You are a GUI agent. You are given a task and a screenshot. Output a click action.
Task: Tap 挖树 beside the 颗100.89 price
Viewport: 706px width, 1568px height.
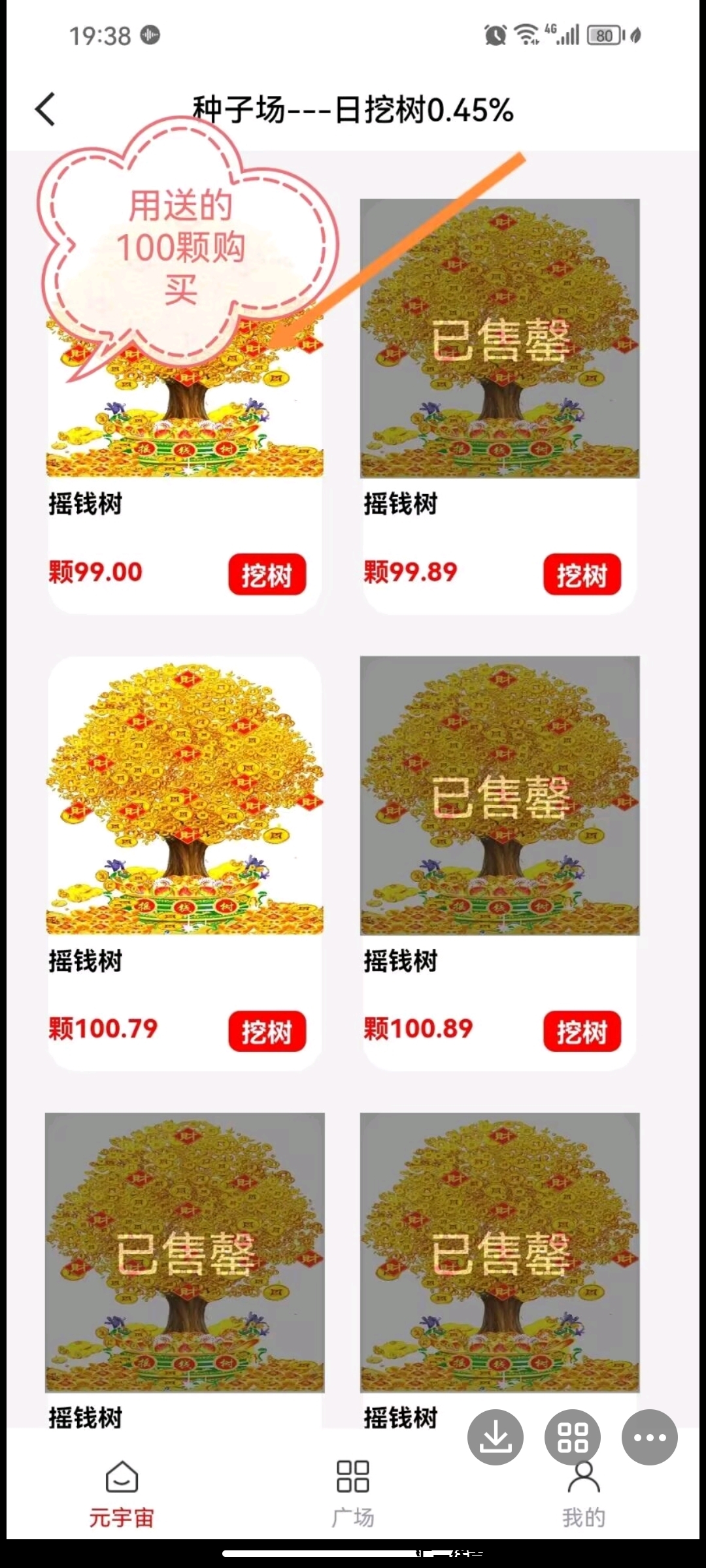tap(582, 1032)
